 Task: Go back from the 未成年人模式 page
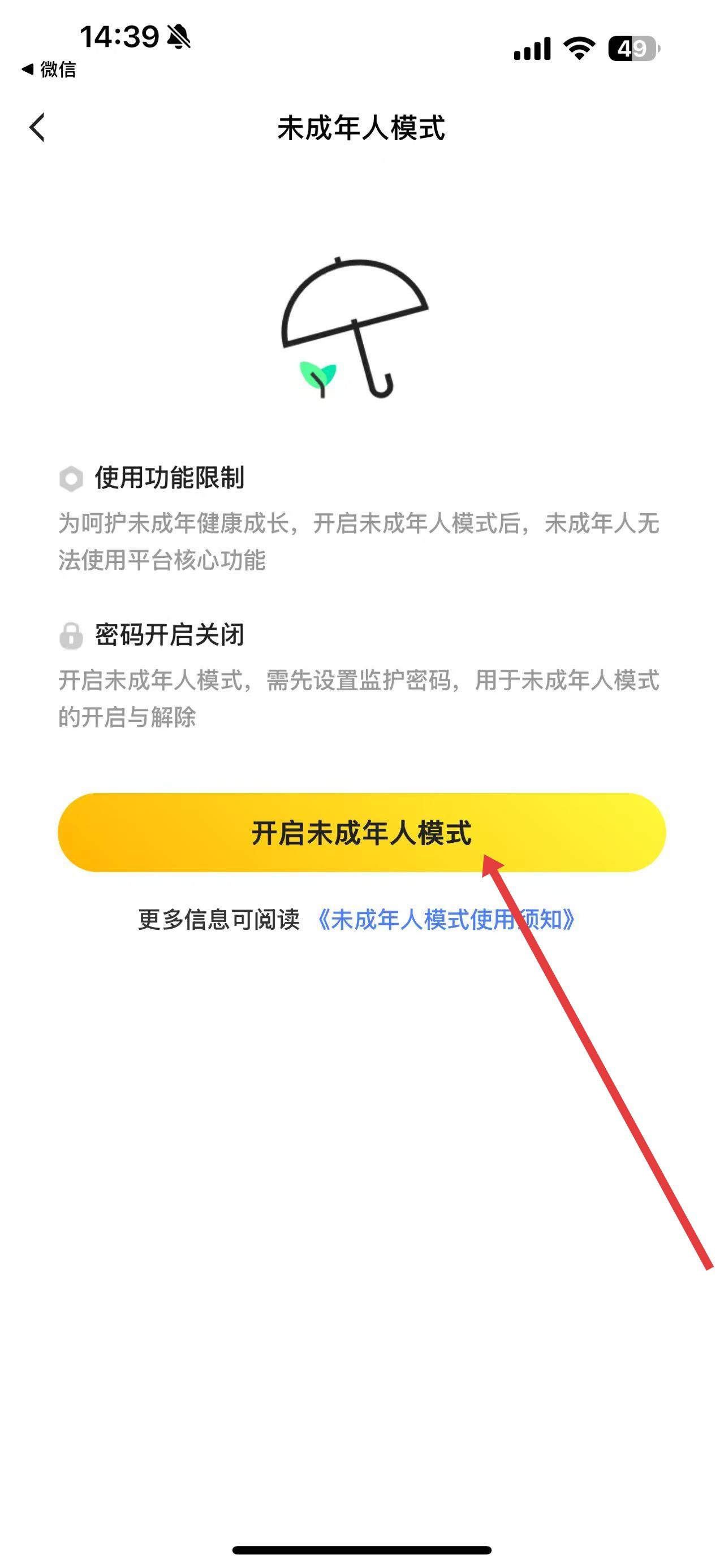[38, 128]
